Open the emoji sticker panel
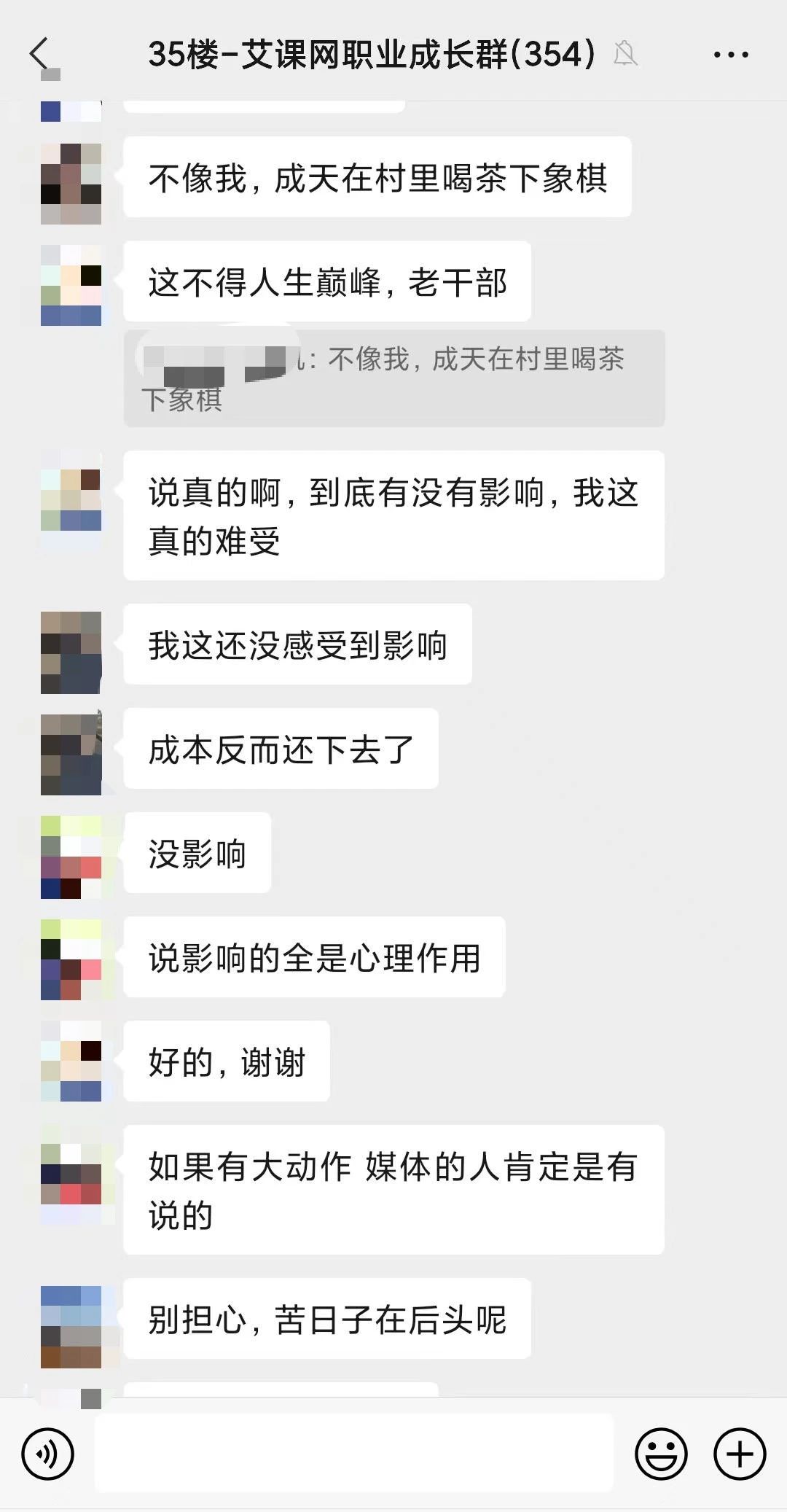The width and height of the screenshot is (787, 1512). (662, 1454)
